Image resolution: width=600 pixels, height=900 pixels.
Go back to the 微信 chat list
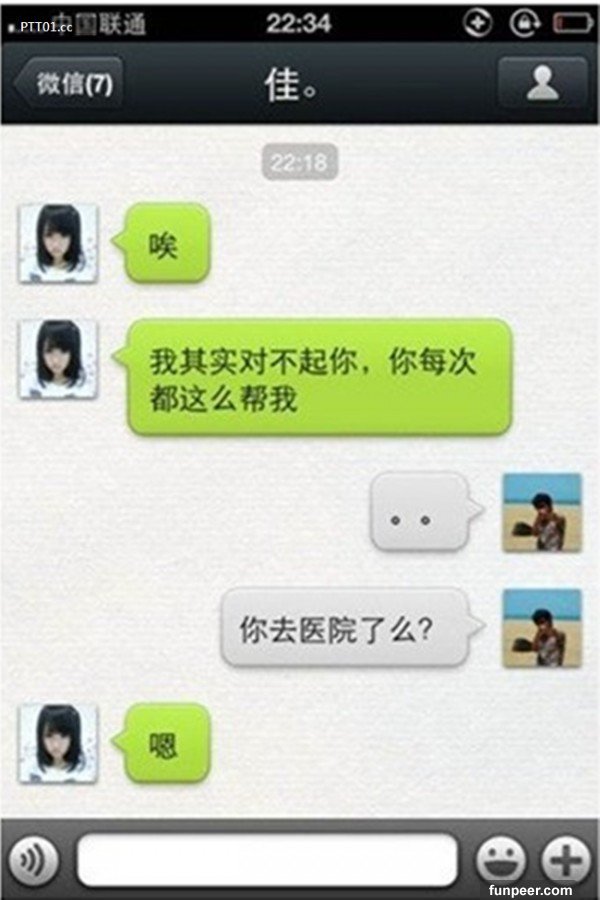[x=70, y=84]
